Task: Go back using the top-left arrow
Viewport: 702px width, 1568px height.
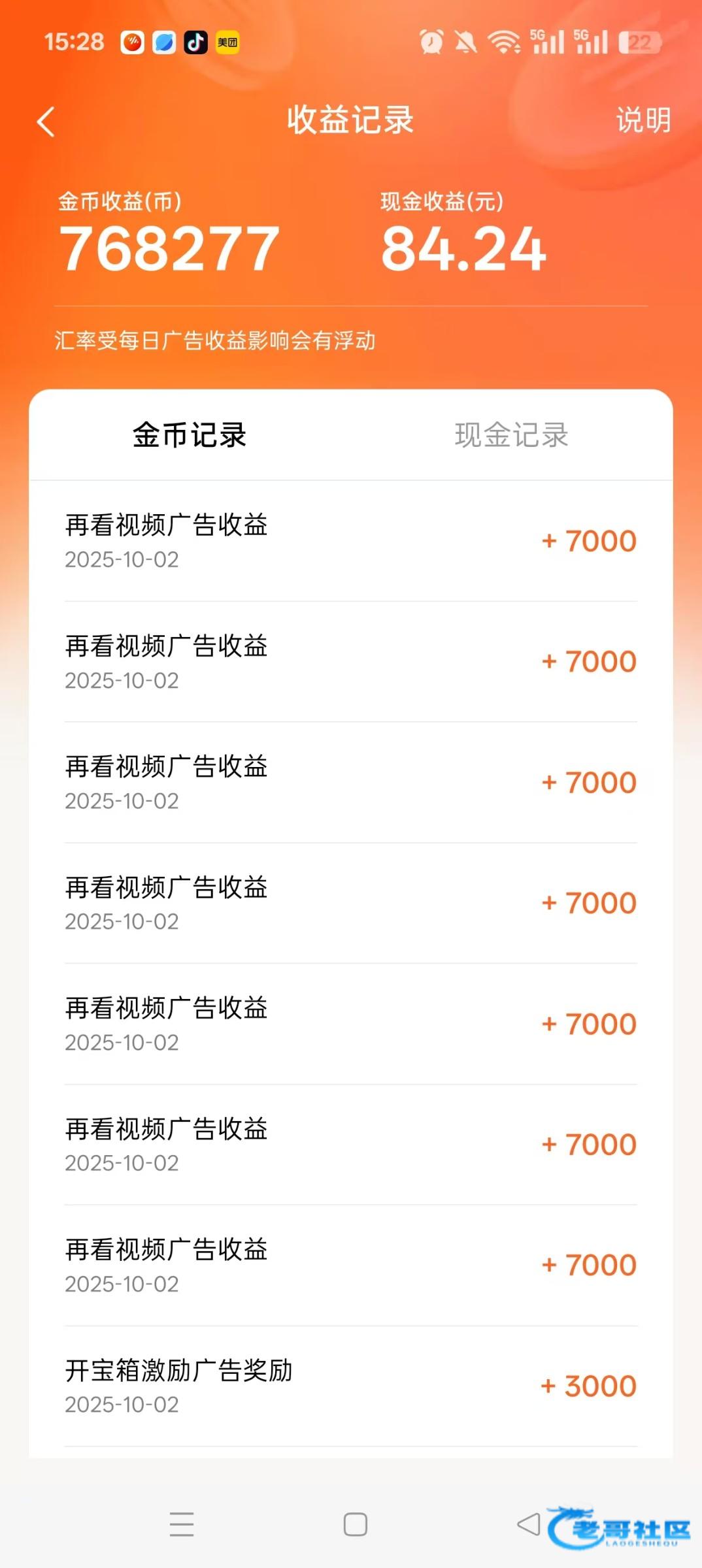Action: pyautogui.click(x=46, y=122)
